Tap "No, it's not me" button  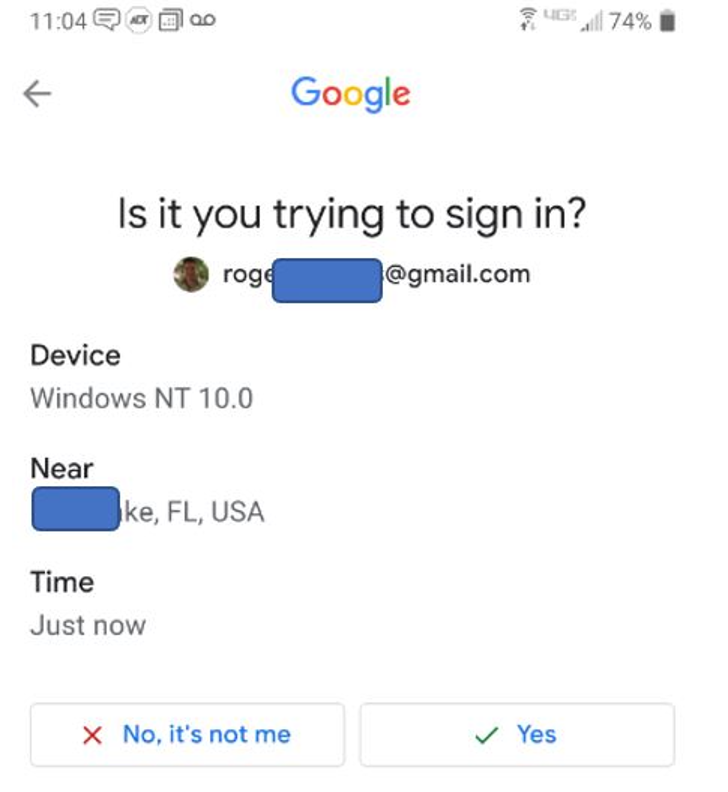coord(187,735)
